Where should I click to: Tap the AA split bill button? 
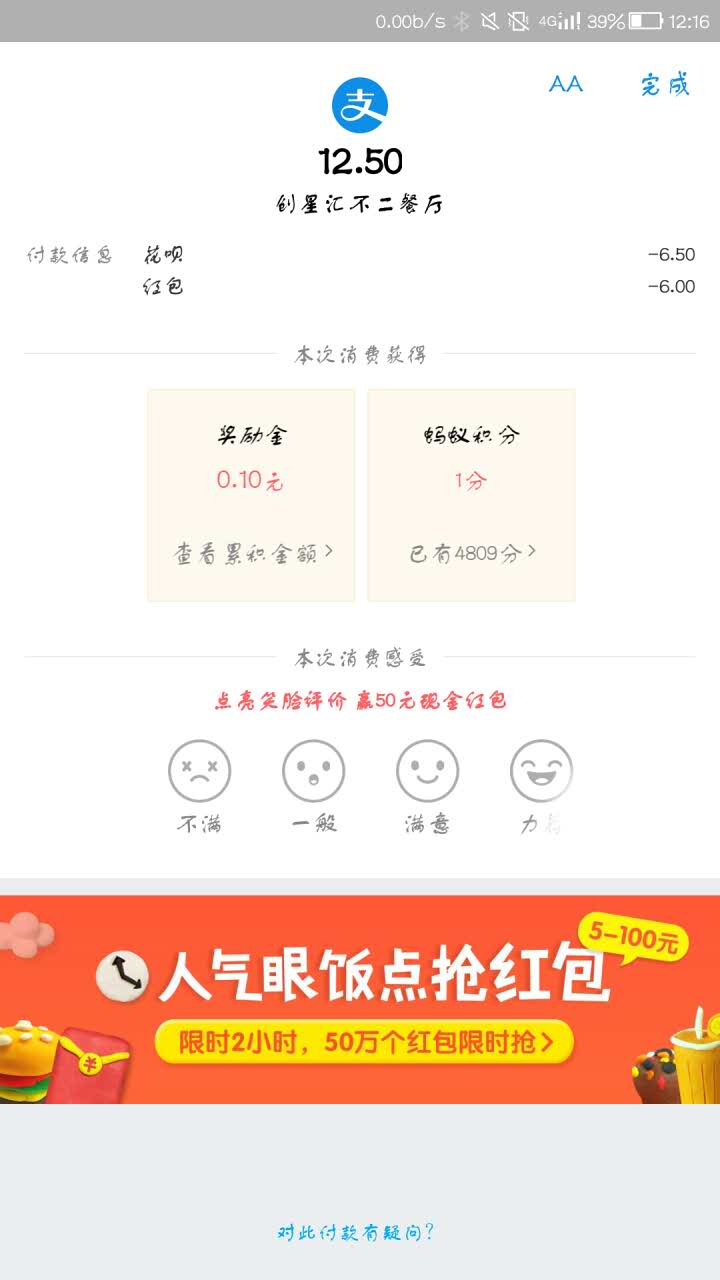(x=565, y=84)
